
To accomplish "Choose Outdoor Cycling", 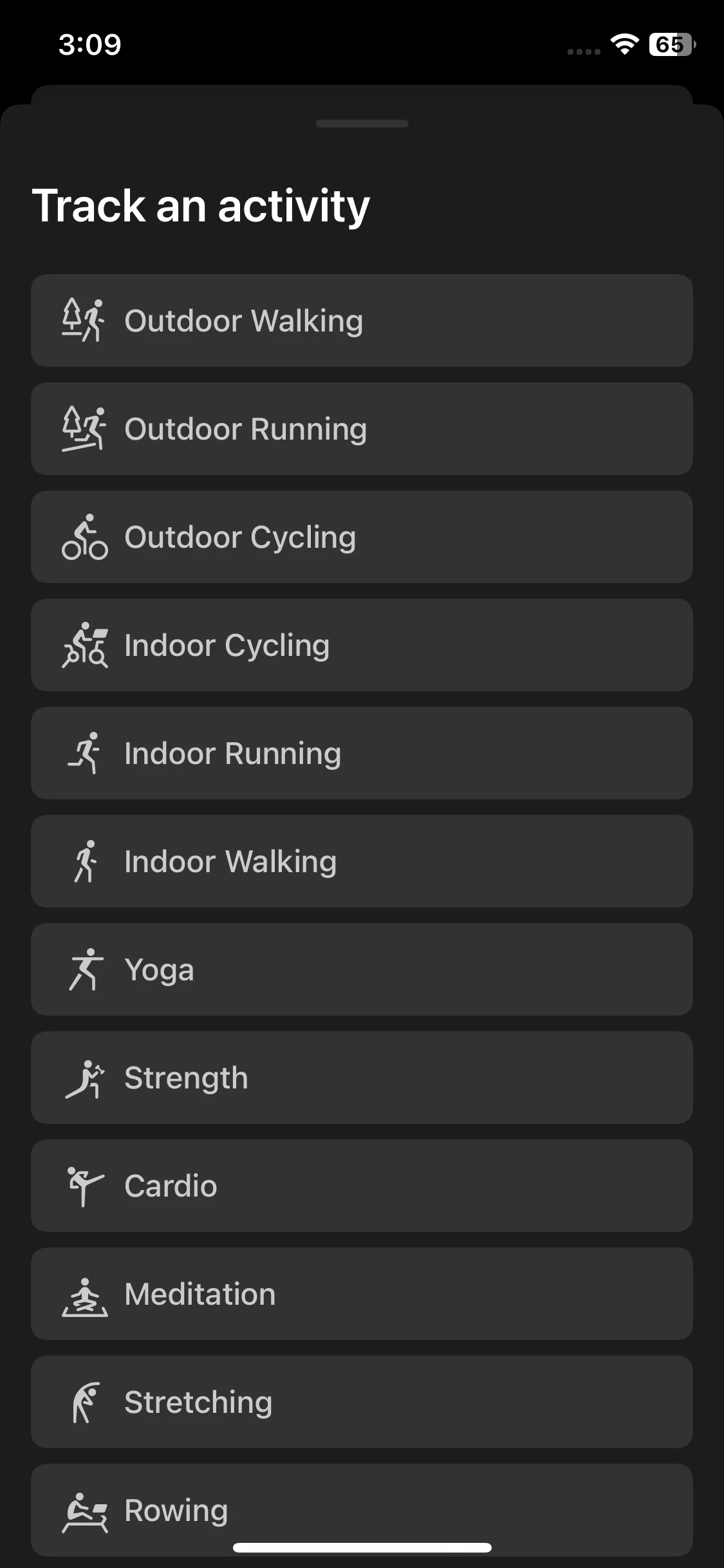I will (362, 537).
